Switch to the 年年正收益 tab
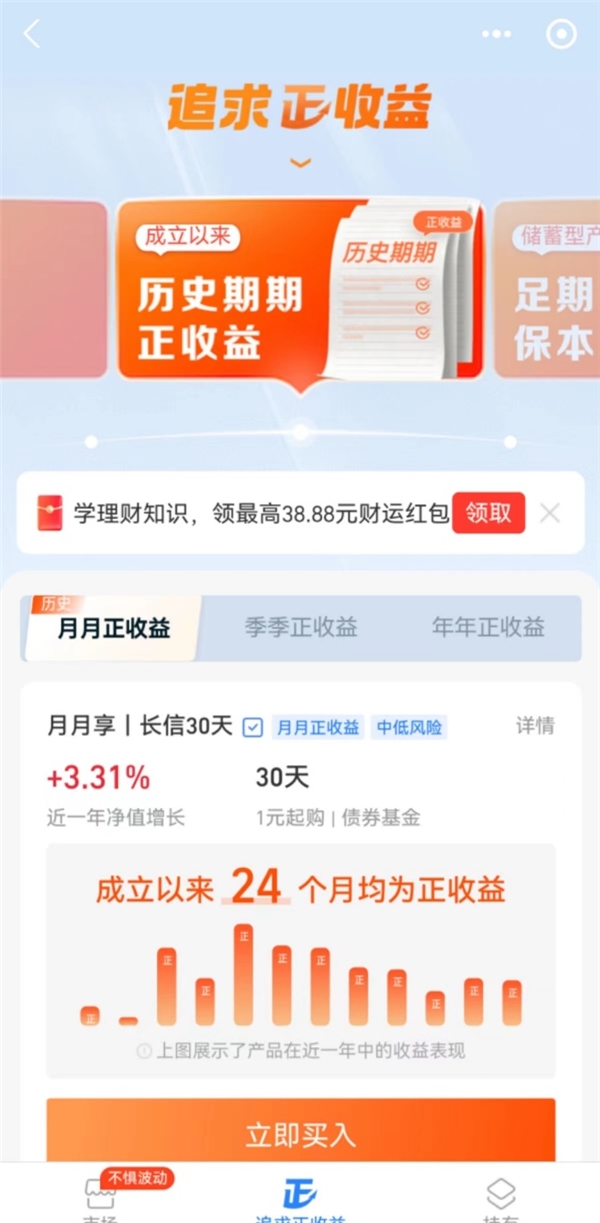600x1223 pixels. pyautogui.click(x=488, y=628)
